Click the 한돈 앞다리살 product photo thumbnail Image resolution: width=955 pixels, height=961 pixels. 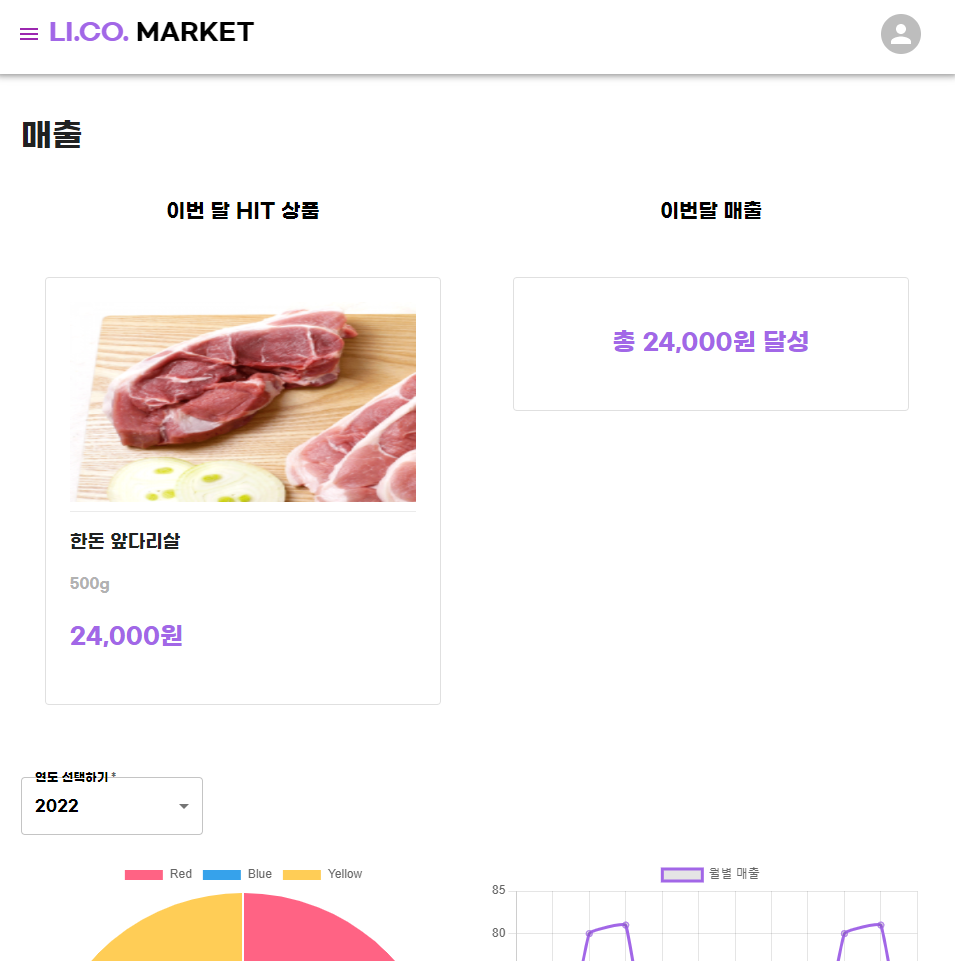coord(242,407)
